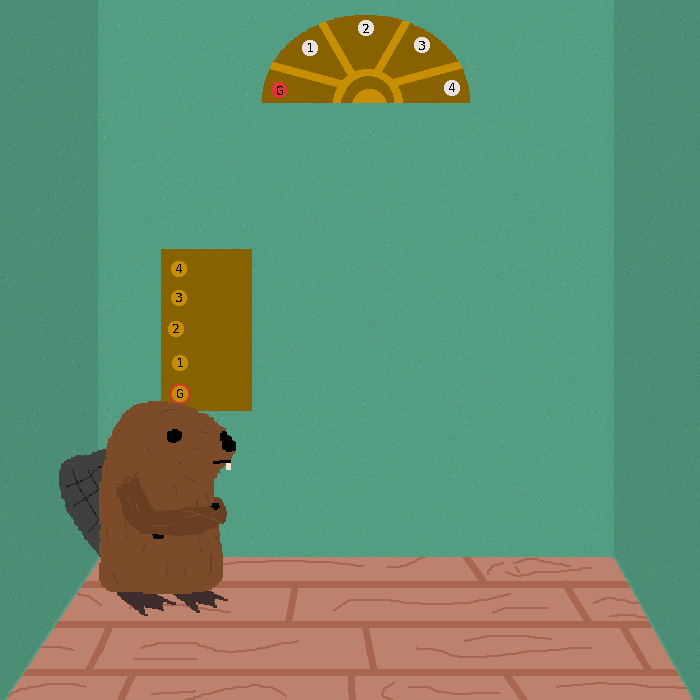Tap the G ground floor button
The height and width of the screenshot is (700, 700).
click(x=180, y=394)
